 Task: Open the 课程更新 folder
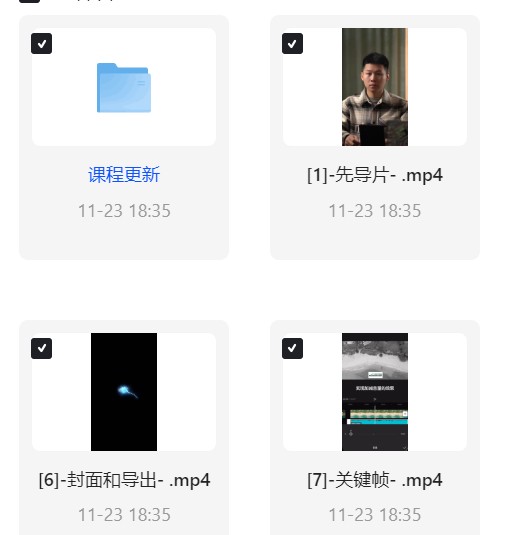(124, 175)
